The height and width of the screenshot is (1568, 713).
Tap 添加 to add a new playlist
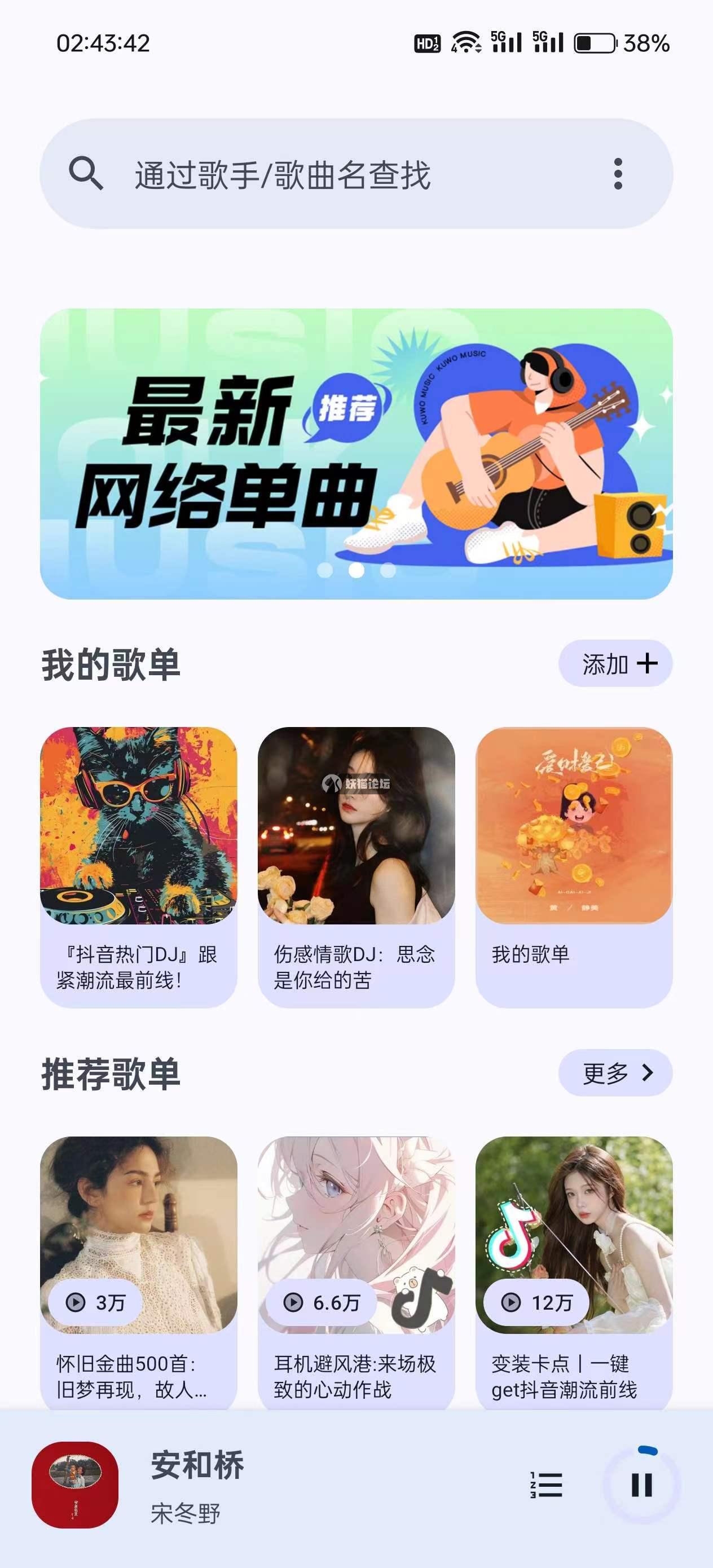point(615,663)
